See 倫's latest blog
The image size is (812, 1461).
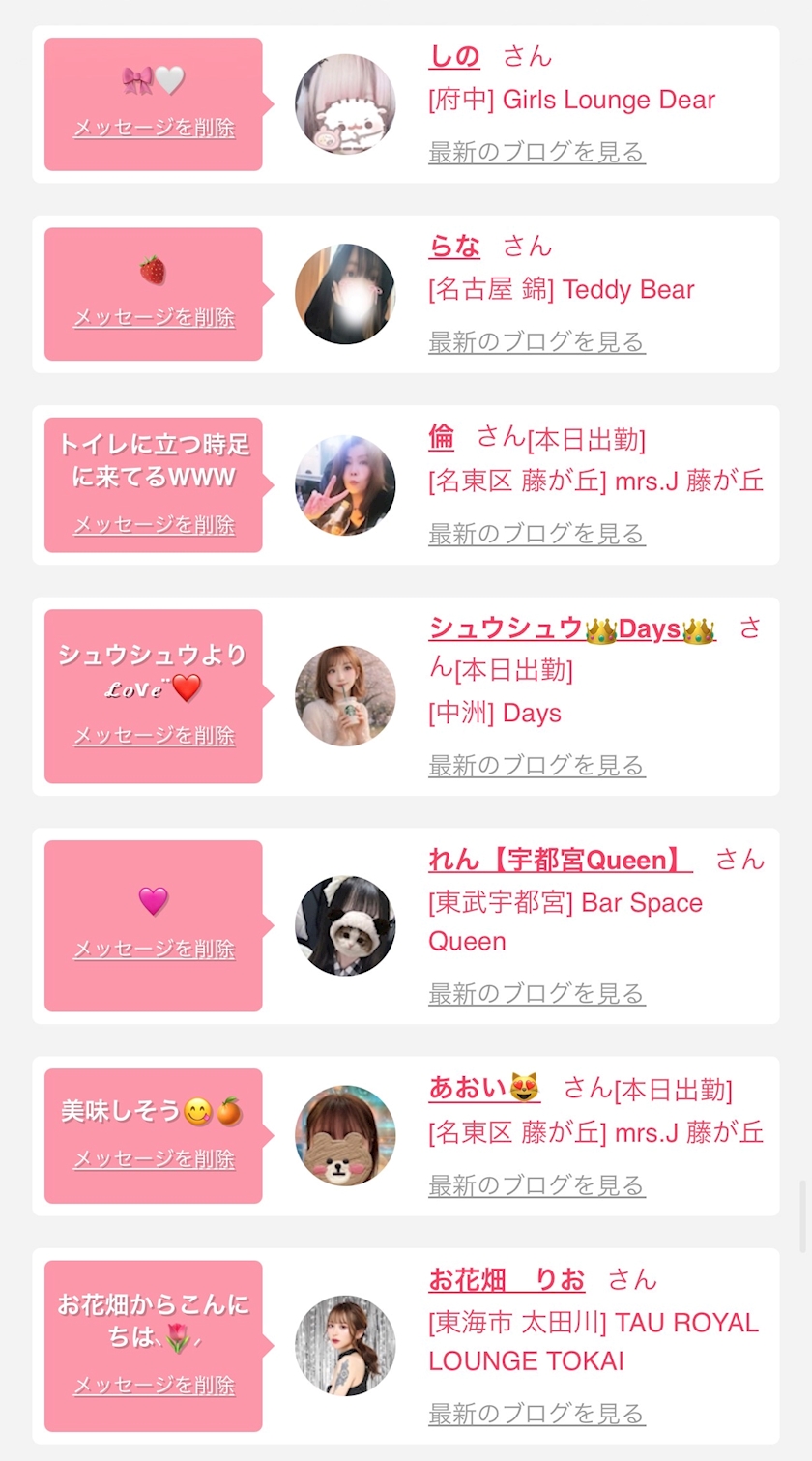pyautogui.click(x=536, y=533)
